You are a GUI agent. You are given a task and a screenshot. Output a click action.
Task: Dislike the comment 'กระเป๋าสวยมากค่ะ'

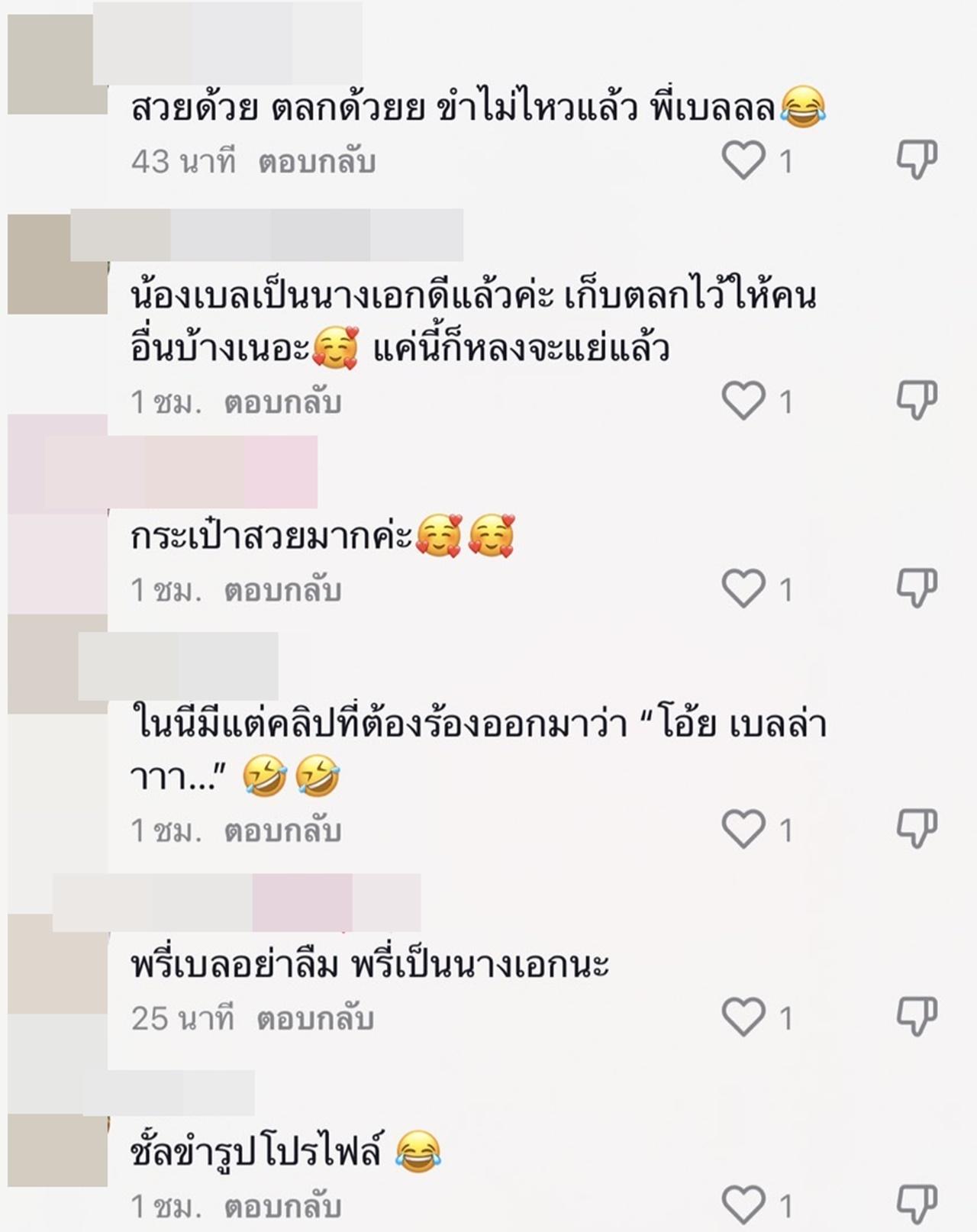click(x=916, y=589)
